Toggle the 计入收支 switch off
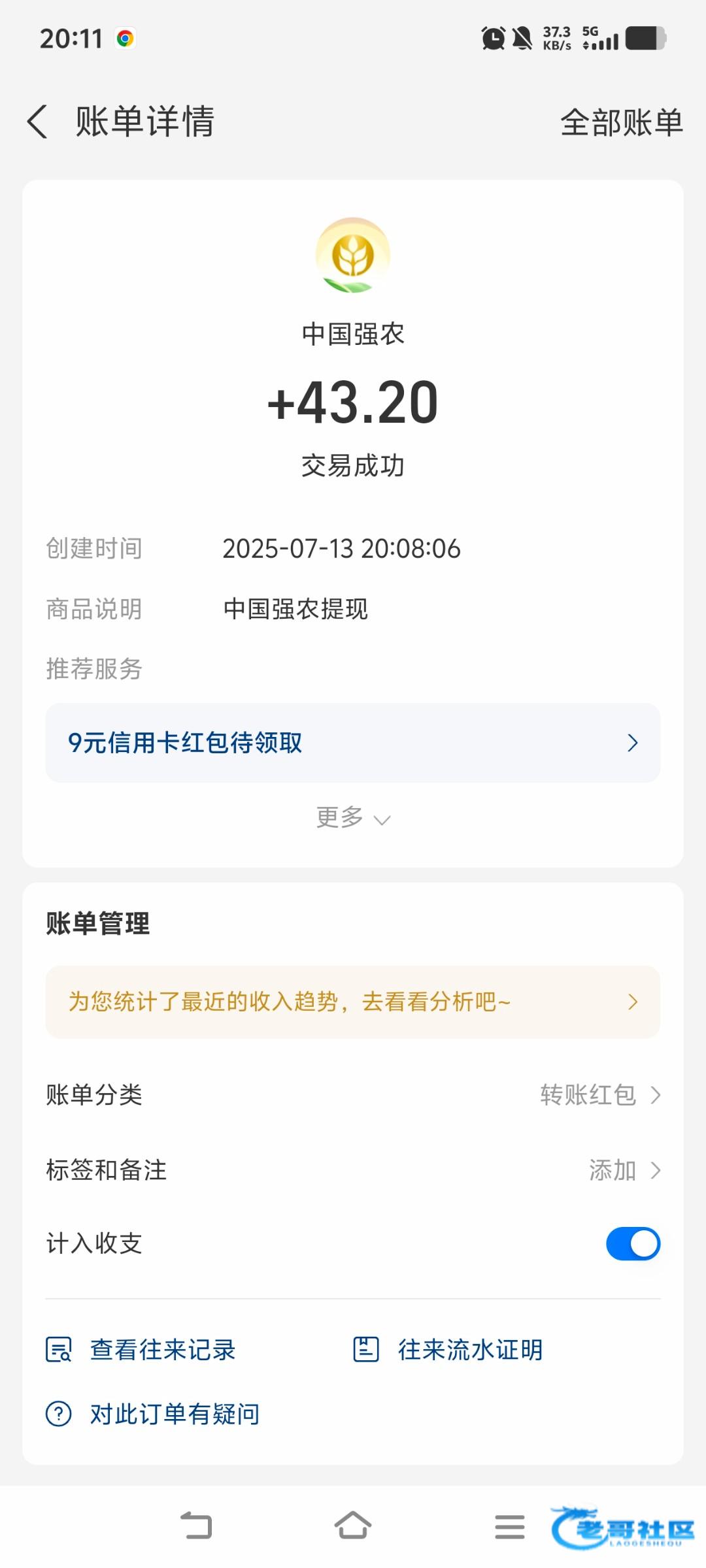 633,1243
